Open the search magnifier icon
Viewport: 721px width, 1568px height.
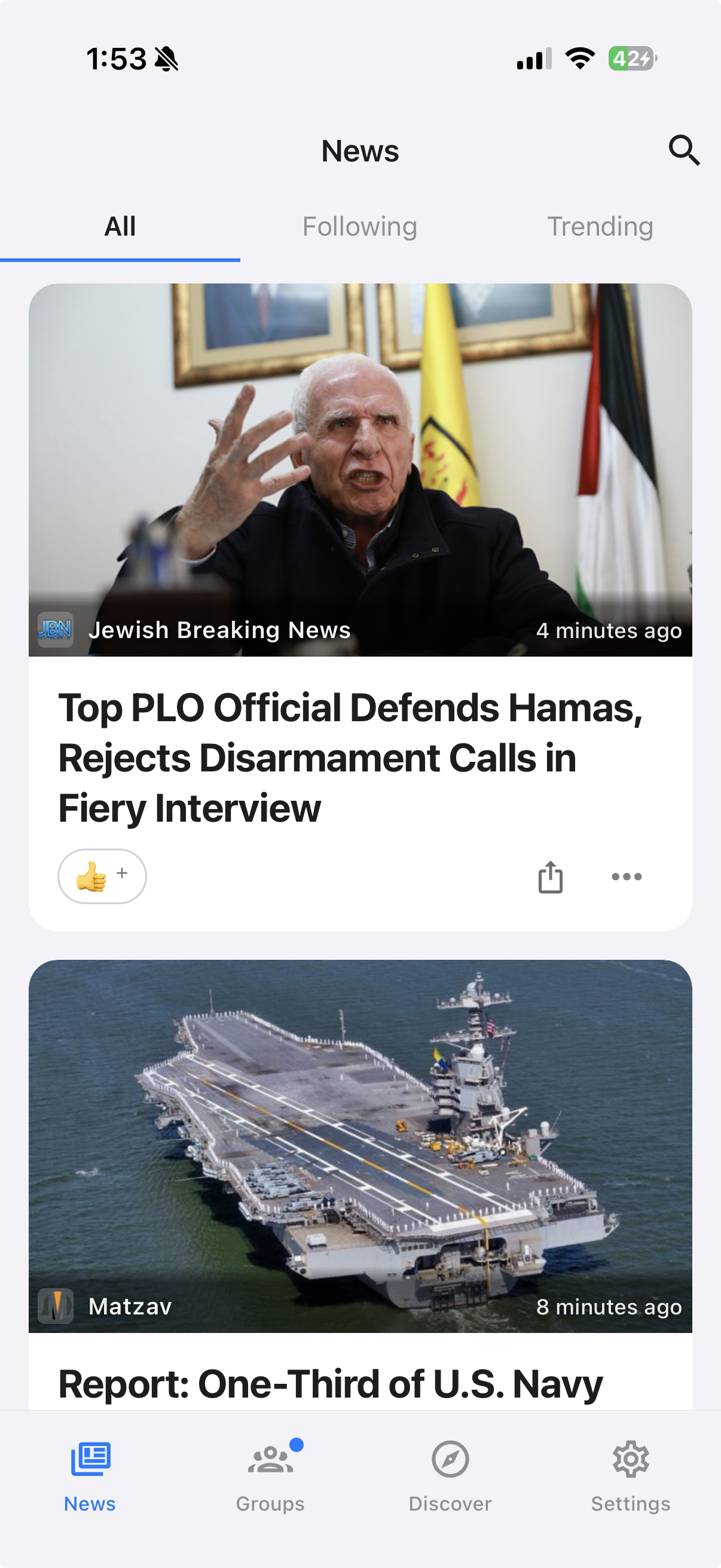coord(684,150)
